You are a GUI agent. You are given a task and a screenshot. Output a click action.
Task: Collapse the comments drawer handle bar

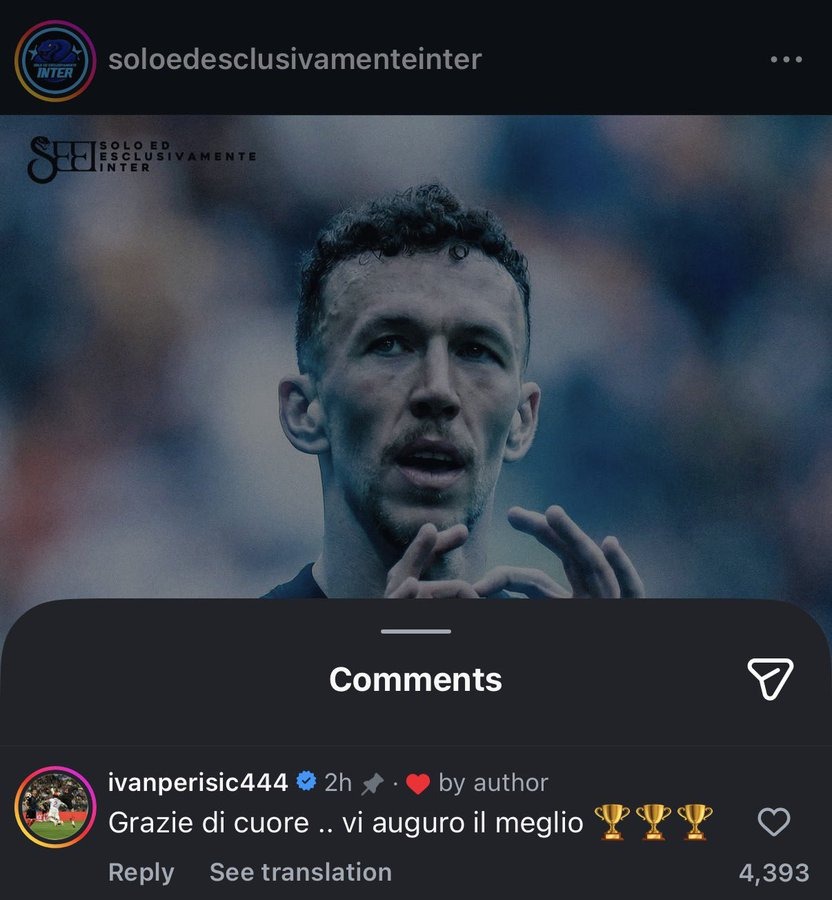click(x=415, y=631)
